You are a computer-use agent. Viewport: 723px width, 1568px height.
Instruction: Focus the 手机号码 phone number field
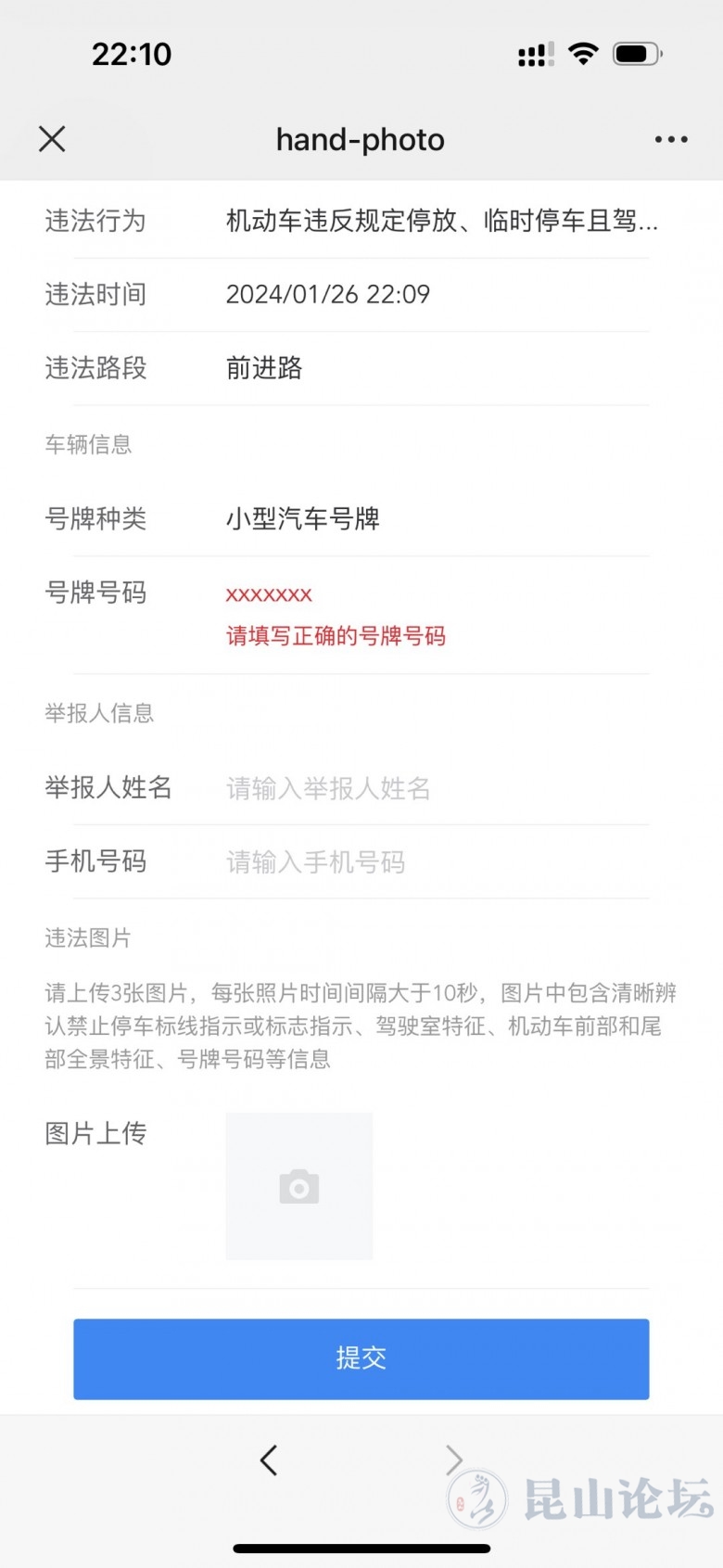[436, 862]
